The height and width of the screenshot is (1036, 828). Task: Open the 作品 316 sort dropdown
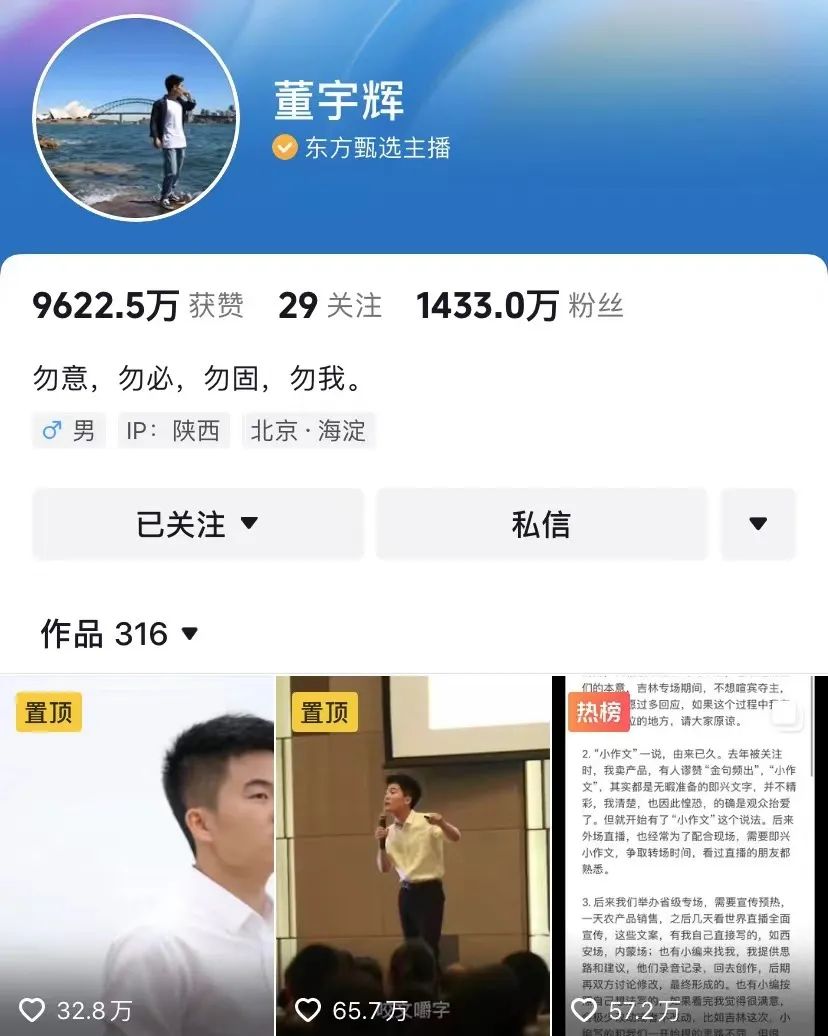point(120,634)
